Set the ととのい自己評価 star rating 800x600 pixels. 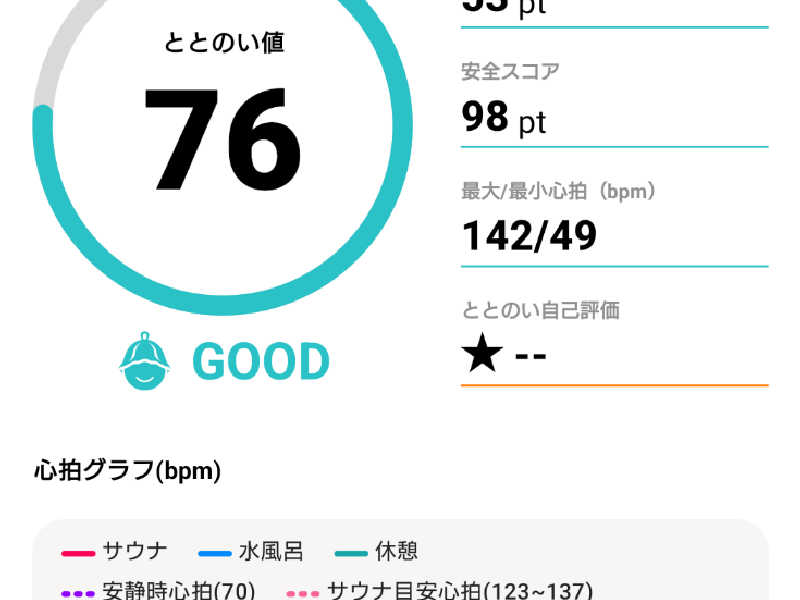(505, 354)
